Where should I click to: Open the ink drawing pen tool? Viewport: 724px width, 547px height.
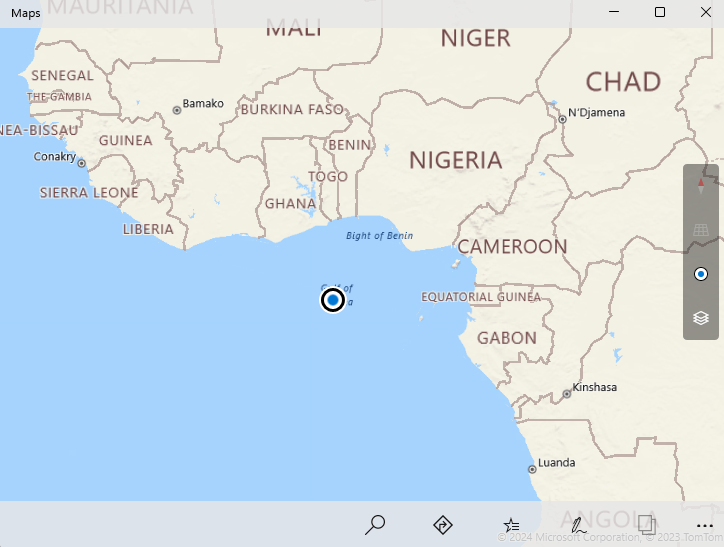pos(578,524)
